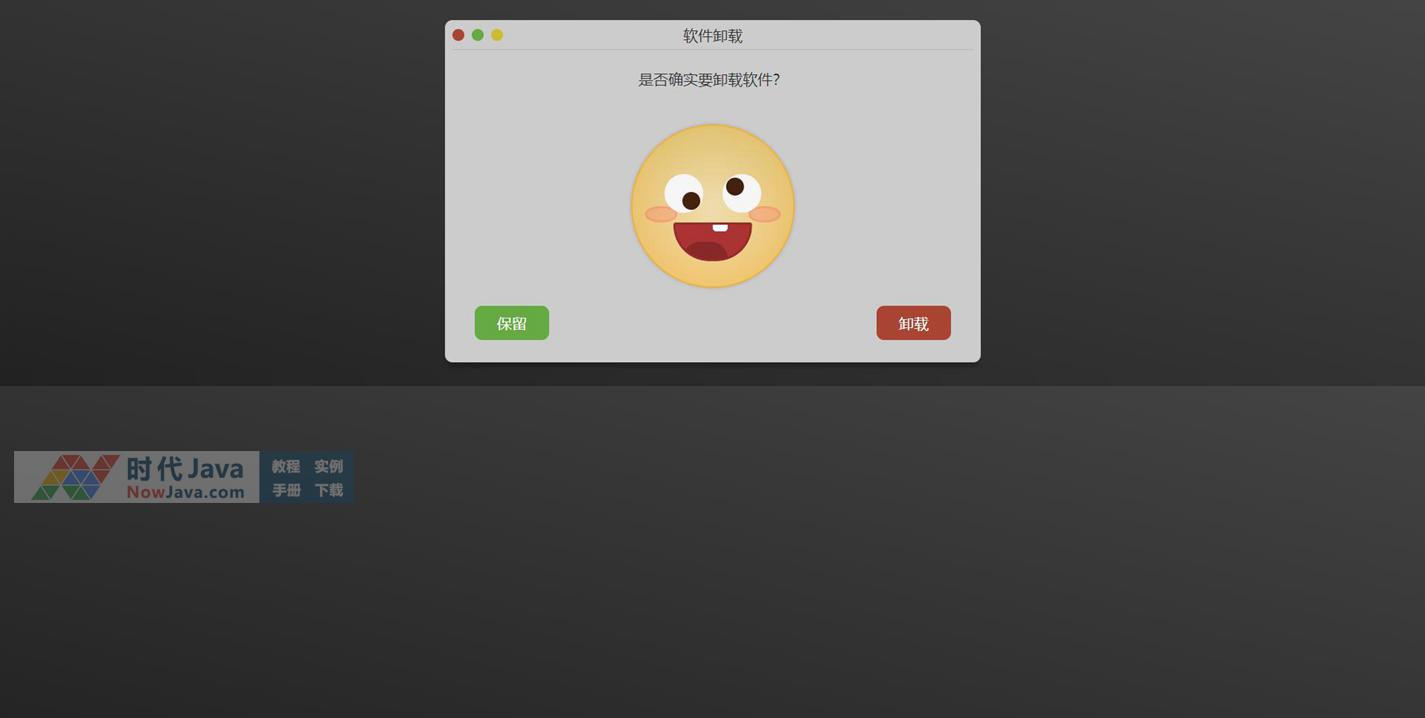The height and width of the screenshot is (718, 1425).
Task: Confirm uninstall with the red 卸载 button
Action: 913,323
